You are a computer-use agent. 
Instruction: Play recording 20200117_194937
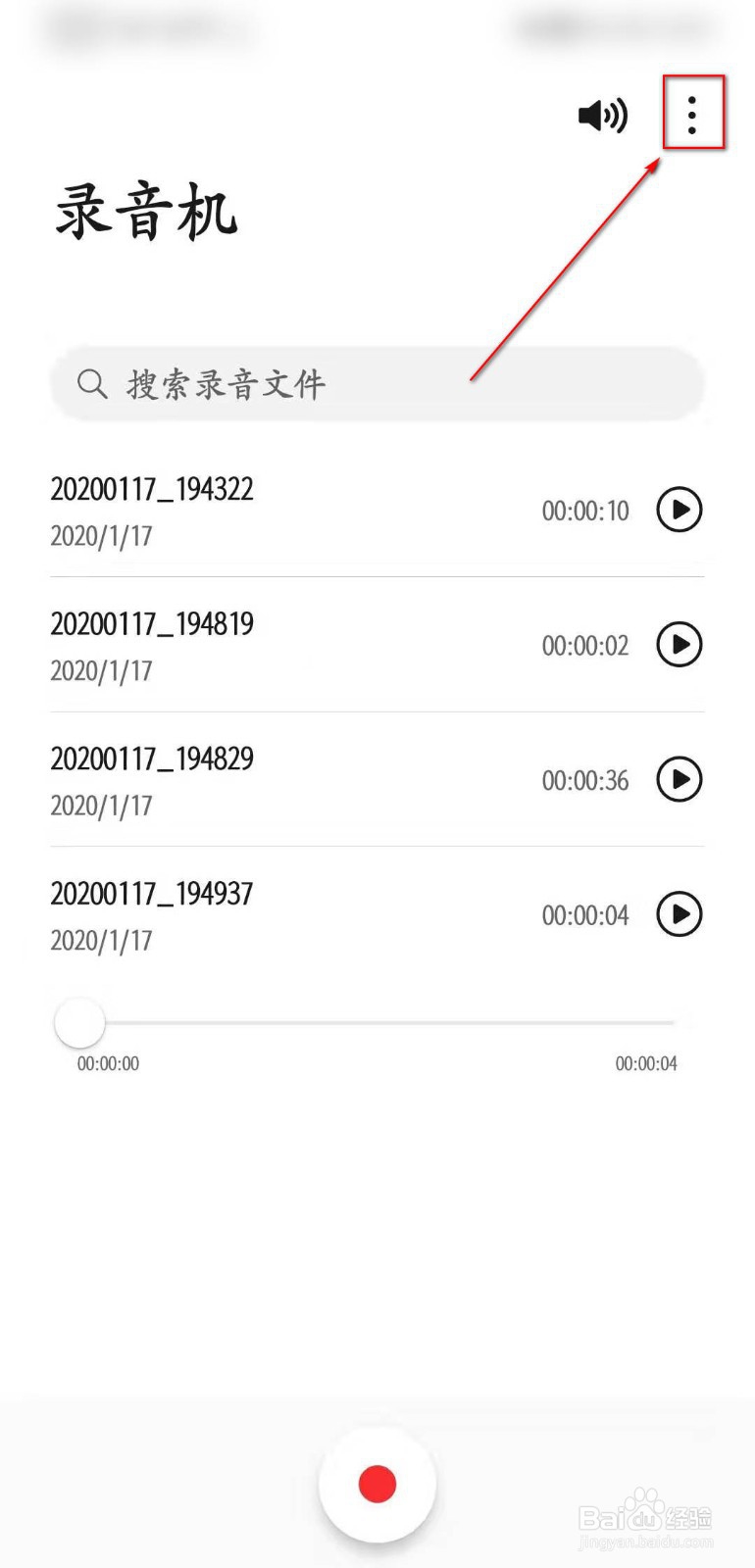[679, 914]
